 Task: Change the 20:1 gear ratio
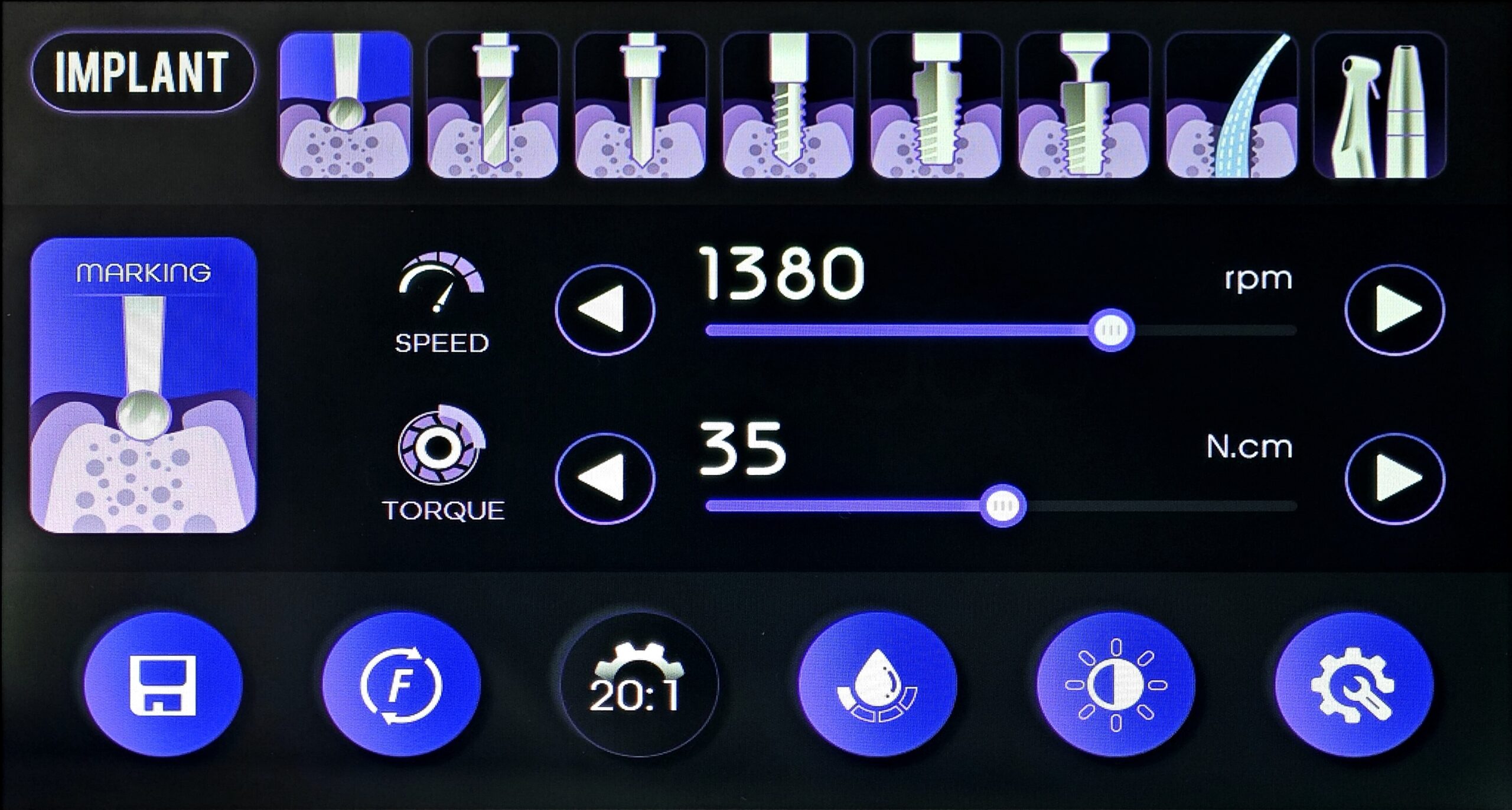pos(639,685)
